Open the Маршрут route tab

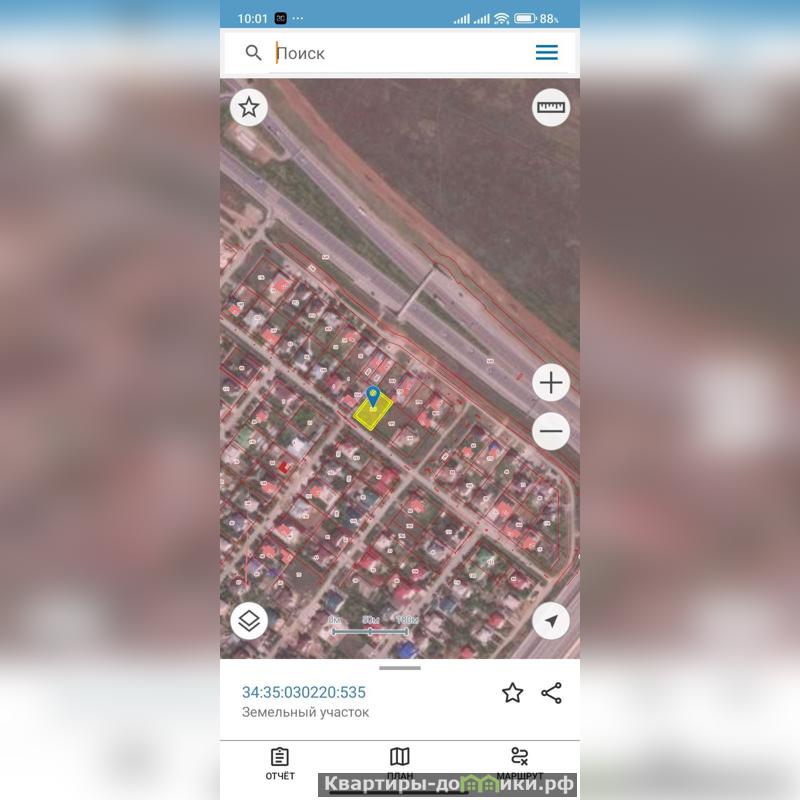click(x=519, y=763)
